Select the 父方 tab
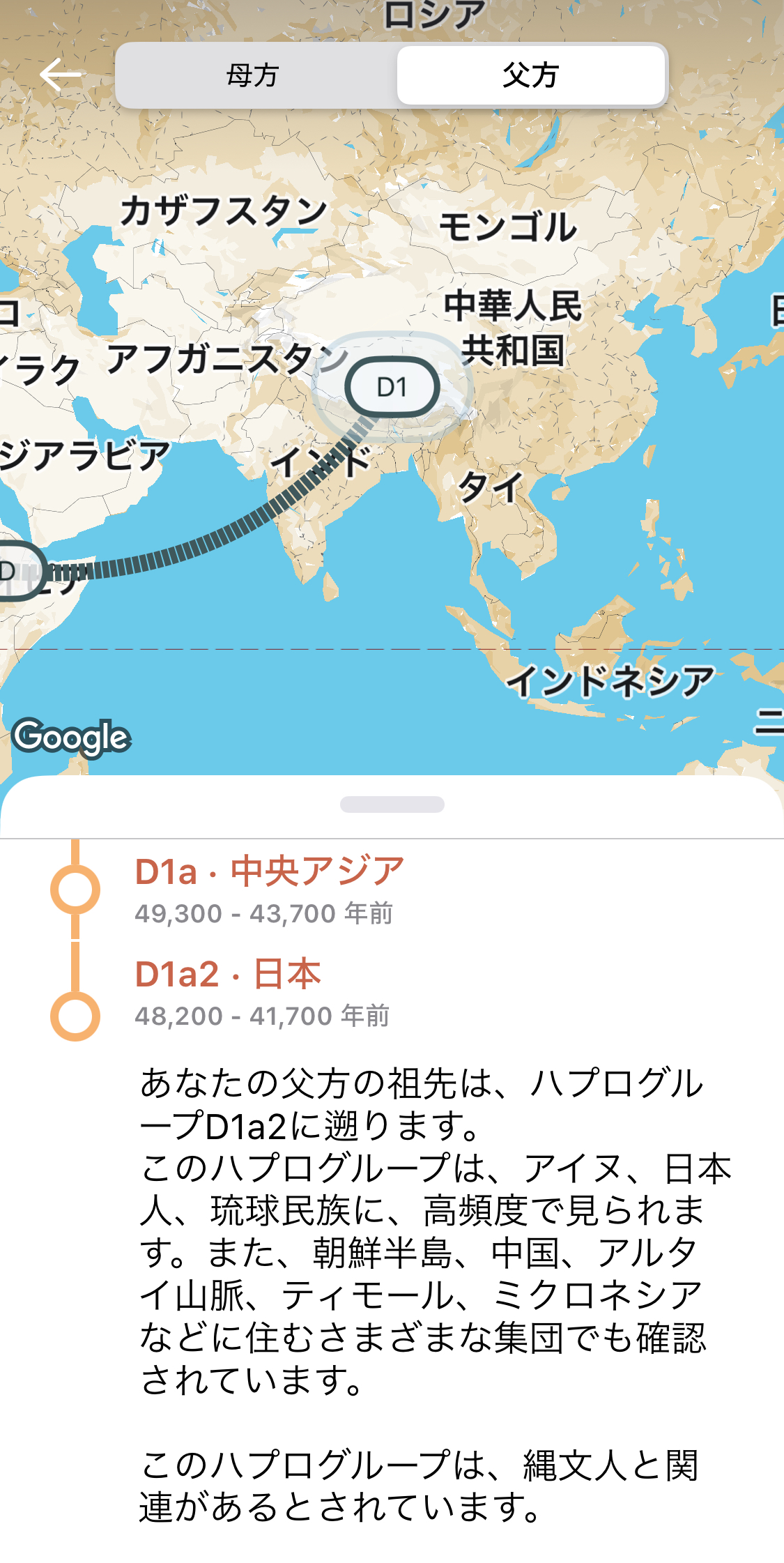This screenshot has height=1563, width=784. pos(530,75)
